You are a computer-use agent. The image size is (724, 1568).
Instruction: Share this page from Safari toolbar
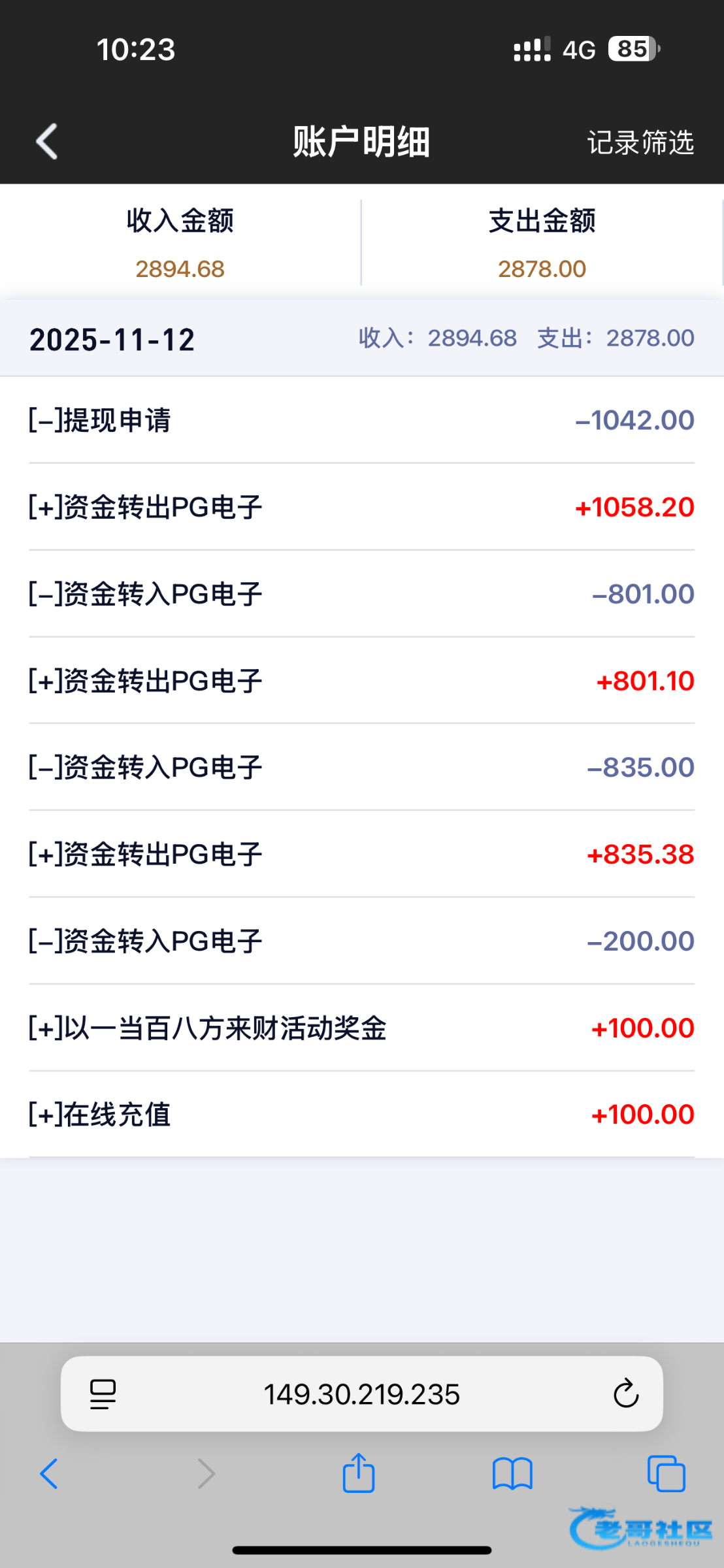pos(359,1473)
